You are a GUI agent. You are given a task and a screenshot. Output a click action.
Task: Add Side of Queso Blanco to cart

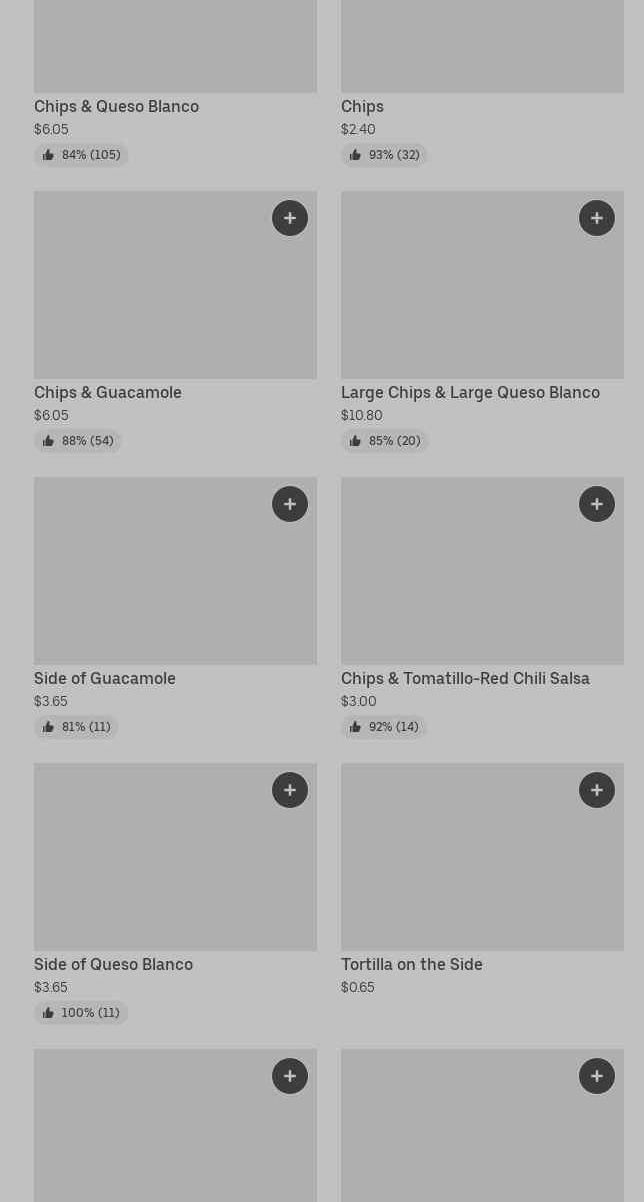pos(290,790)
